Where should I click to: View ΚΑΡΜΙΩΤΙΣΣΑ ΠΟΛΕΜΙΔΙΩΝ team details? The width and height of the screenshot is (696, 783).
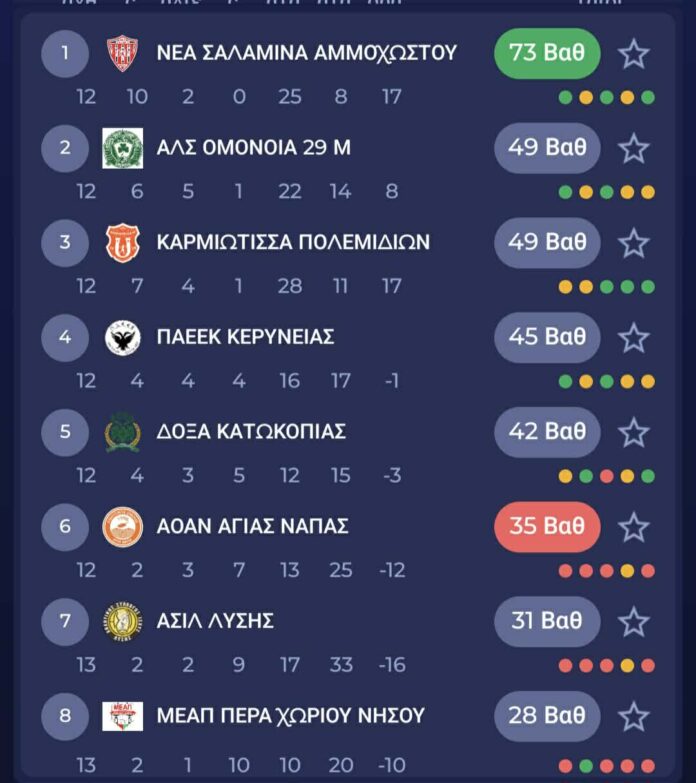click(293, 243)
